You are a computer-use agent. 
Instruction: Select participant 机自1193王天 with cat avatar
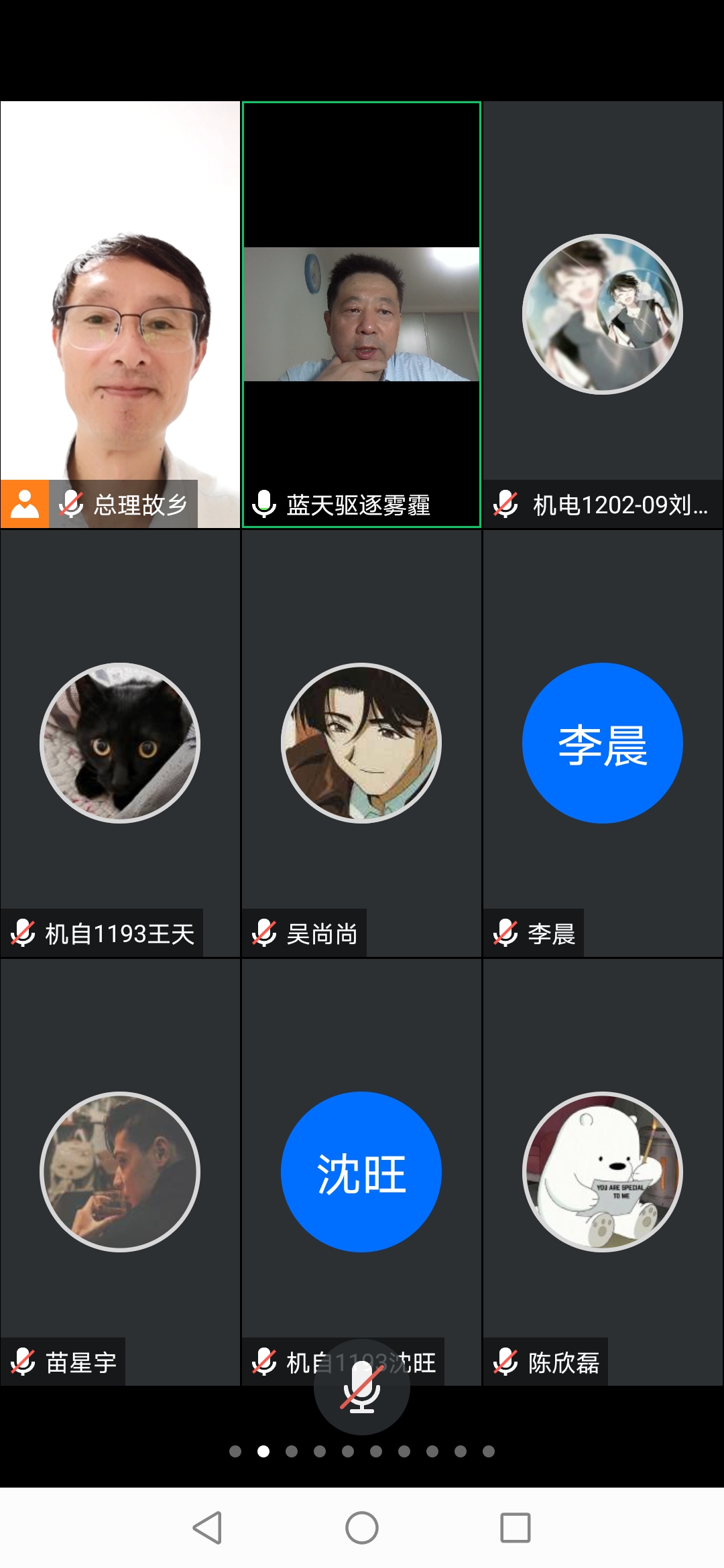coord(120,743)
